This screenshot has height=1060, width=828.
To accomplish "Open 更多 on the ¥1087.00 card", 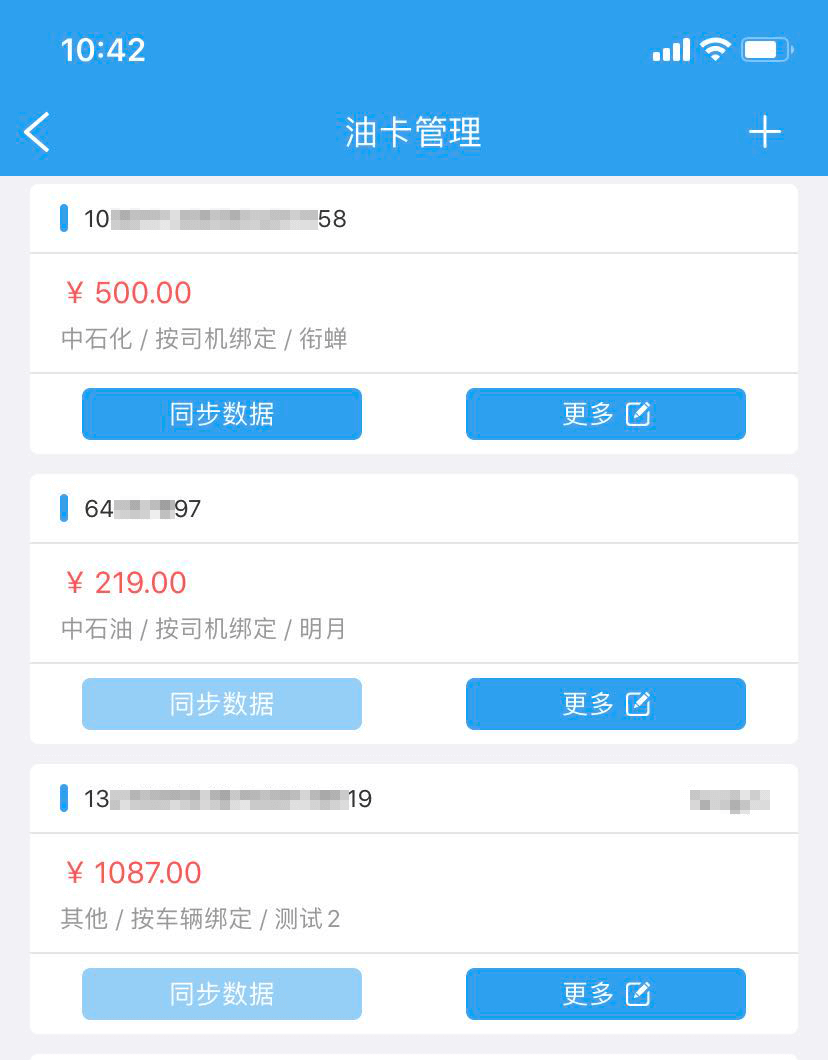I will pyautogui.click(x=605, y=994).
